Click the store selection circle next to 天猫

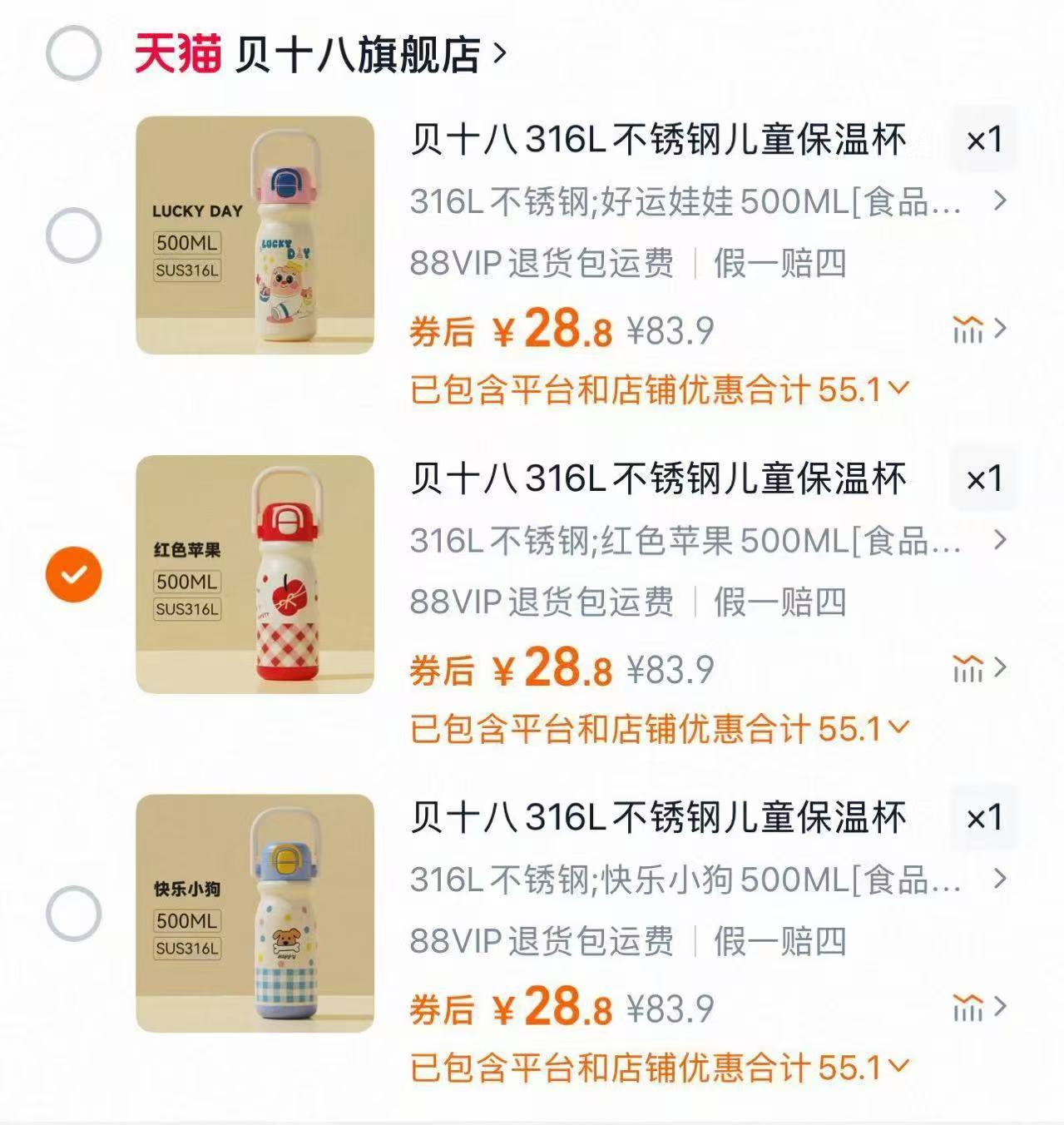pyautogui.click(x=73, y=52)
